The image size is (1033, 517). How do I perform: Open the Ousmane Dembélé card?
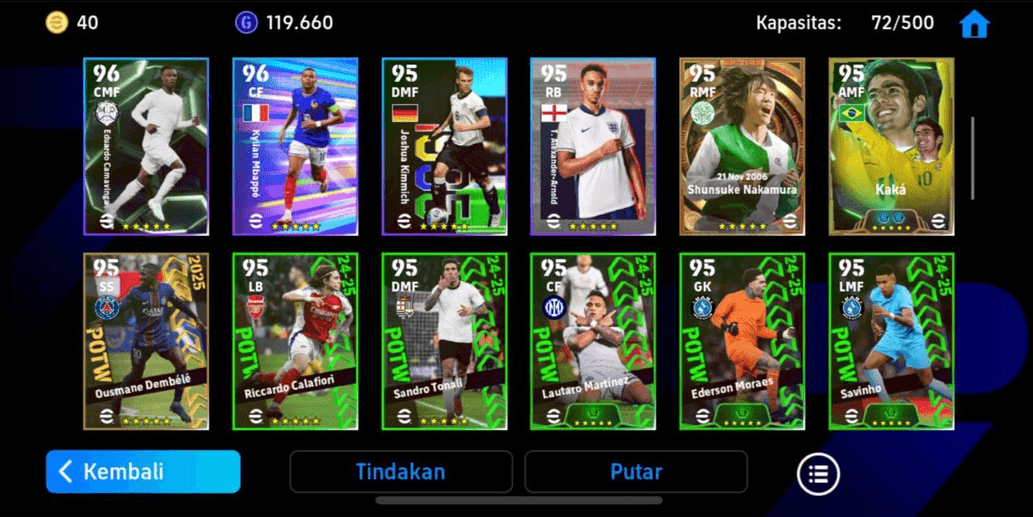coord(146,342)
